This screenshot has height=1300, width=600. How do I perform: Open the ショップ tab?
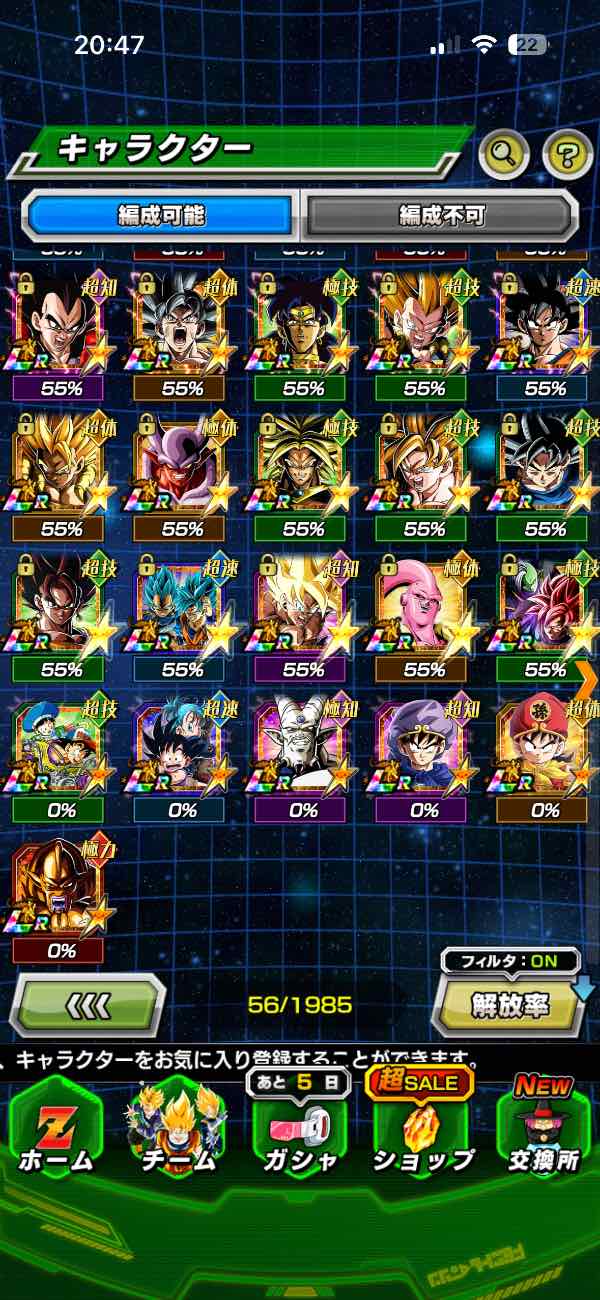422,1130
